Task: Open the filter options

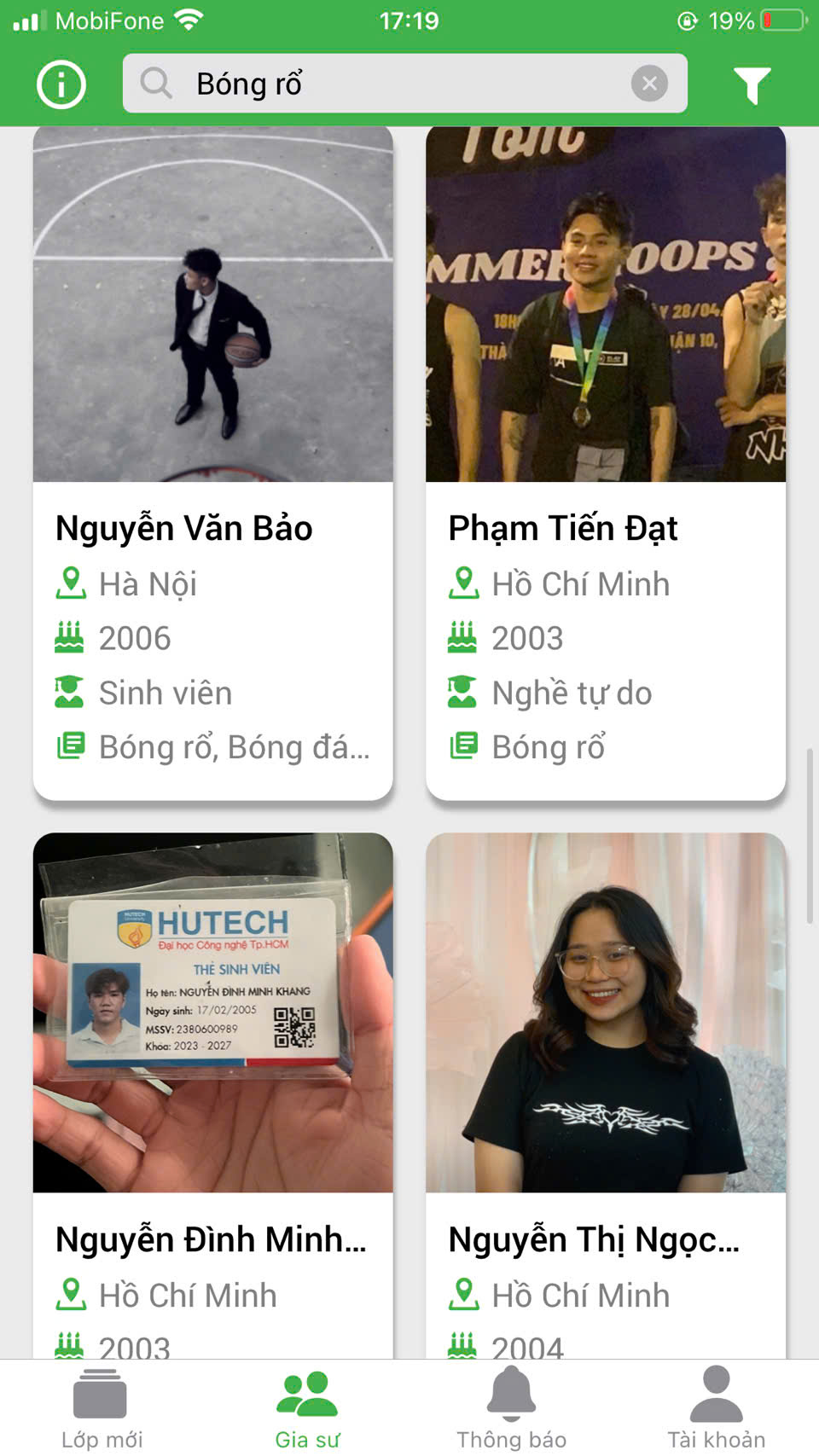Action: tap(752, 84)
